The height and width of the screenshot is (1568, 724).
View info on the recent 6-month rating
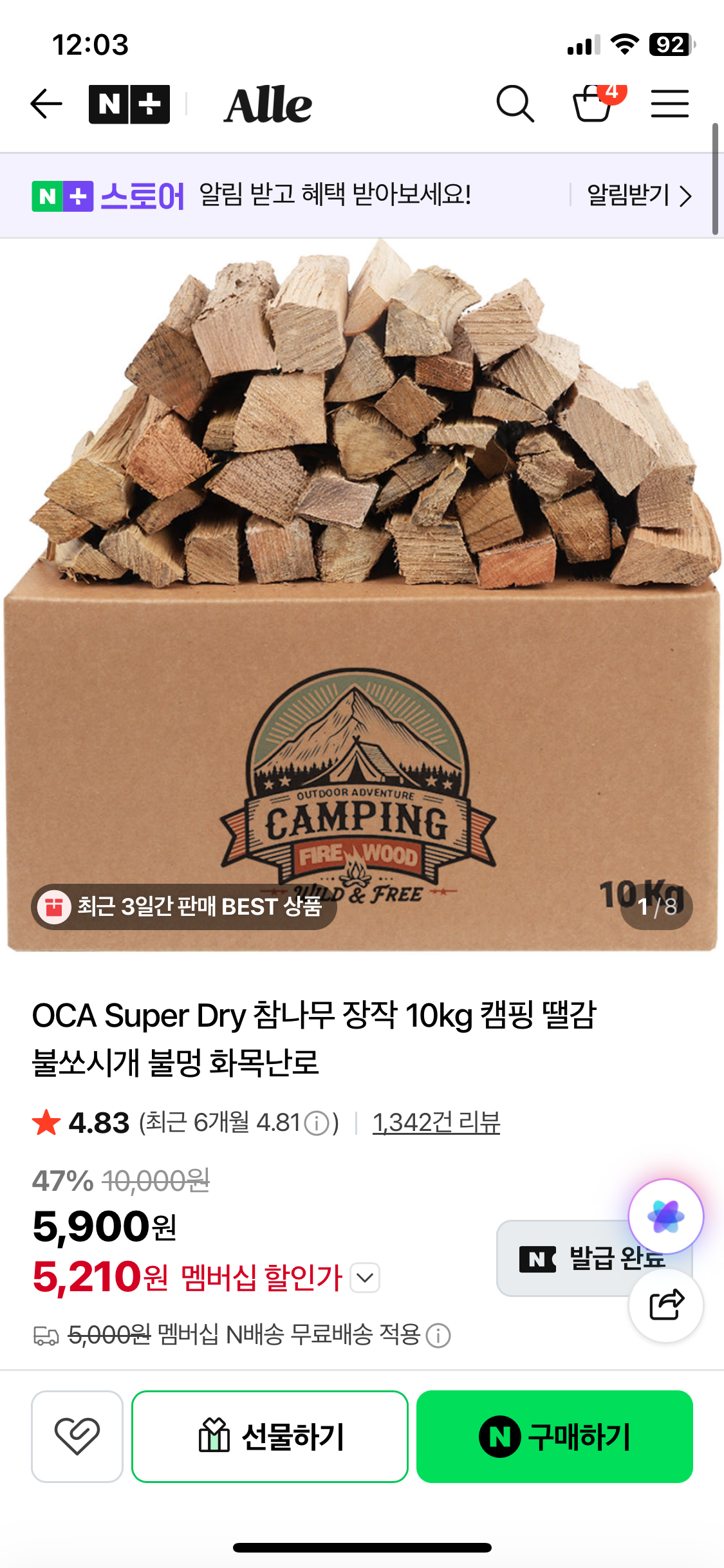point(317,1124)
